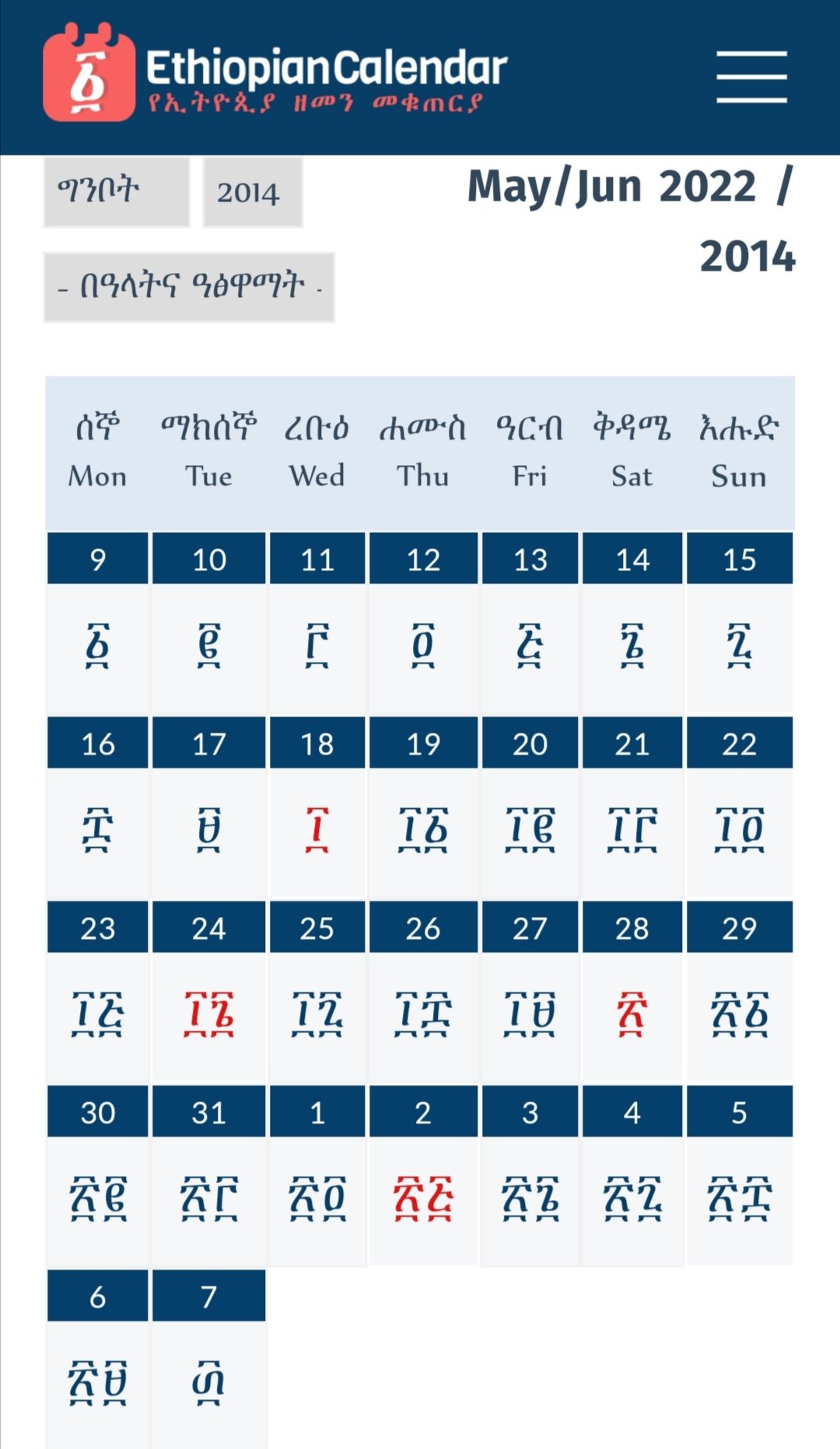Select the date May 24
The width and height of the screenshot is (840, 1449).
point(208,990)
